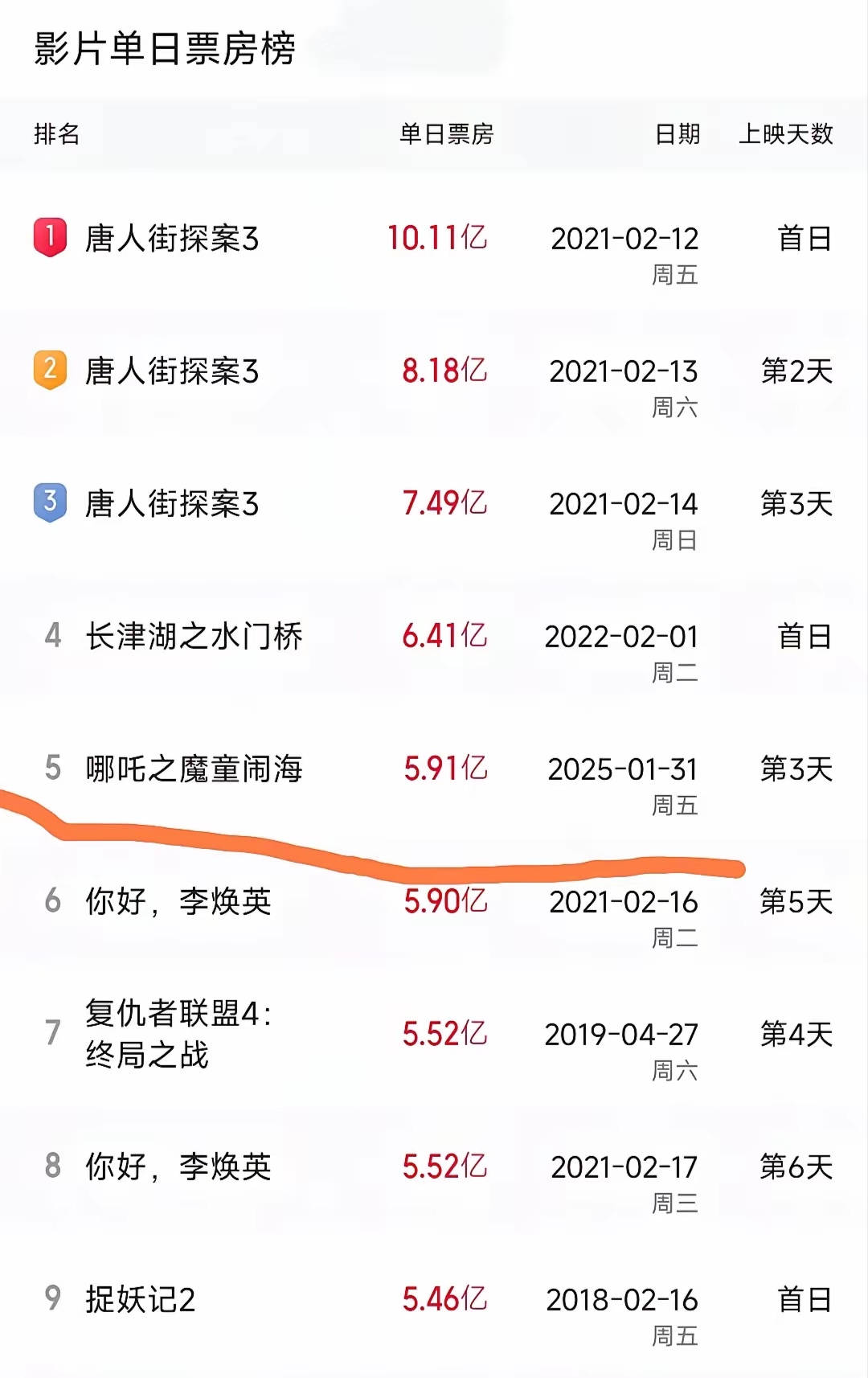Viewport: 868px width, 1378px height.
Task: Click the rank number 5 marker
Action: coord(50,769)
